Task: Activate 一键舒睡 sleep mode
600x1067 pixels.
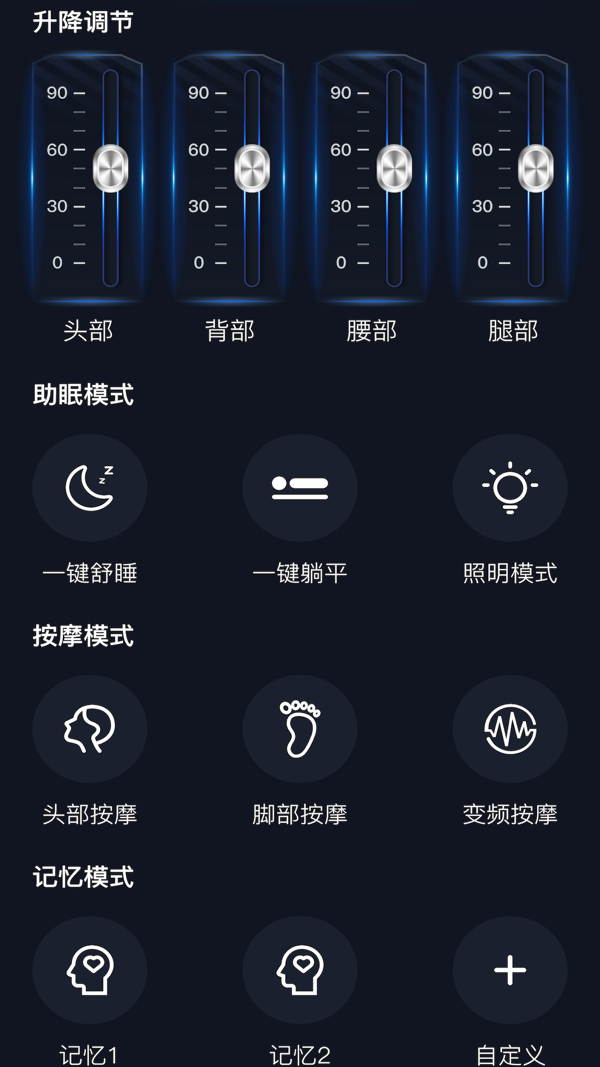Action: 90,488
